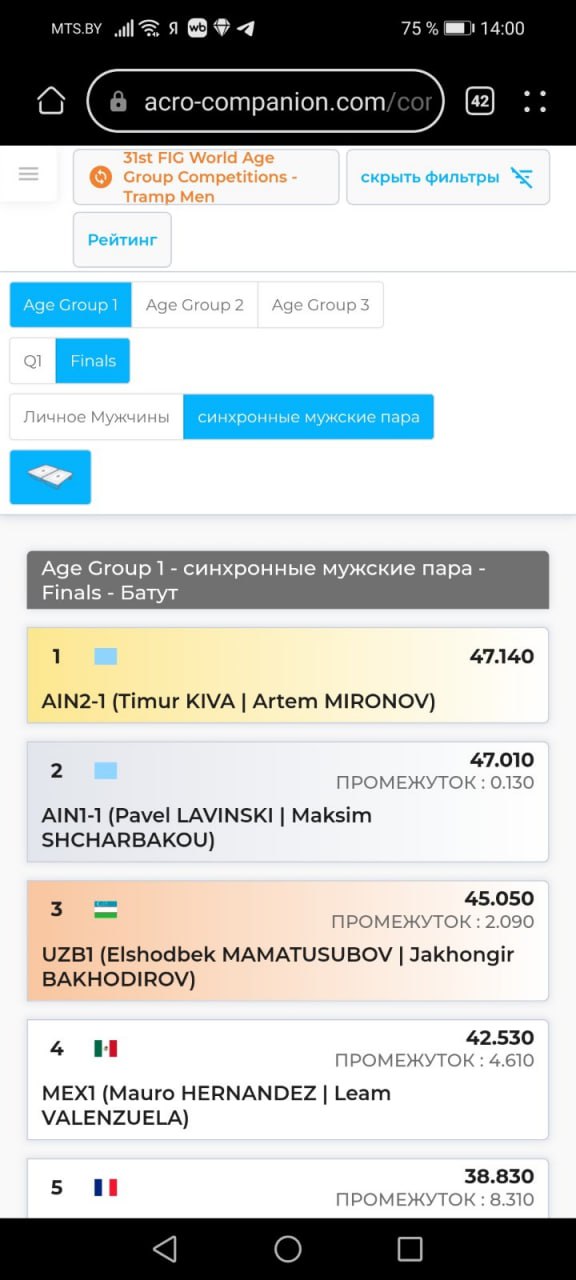Select the Finals round

93,361
